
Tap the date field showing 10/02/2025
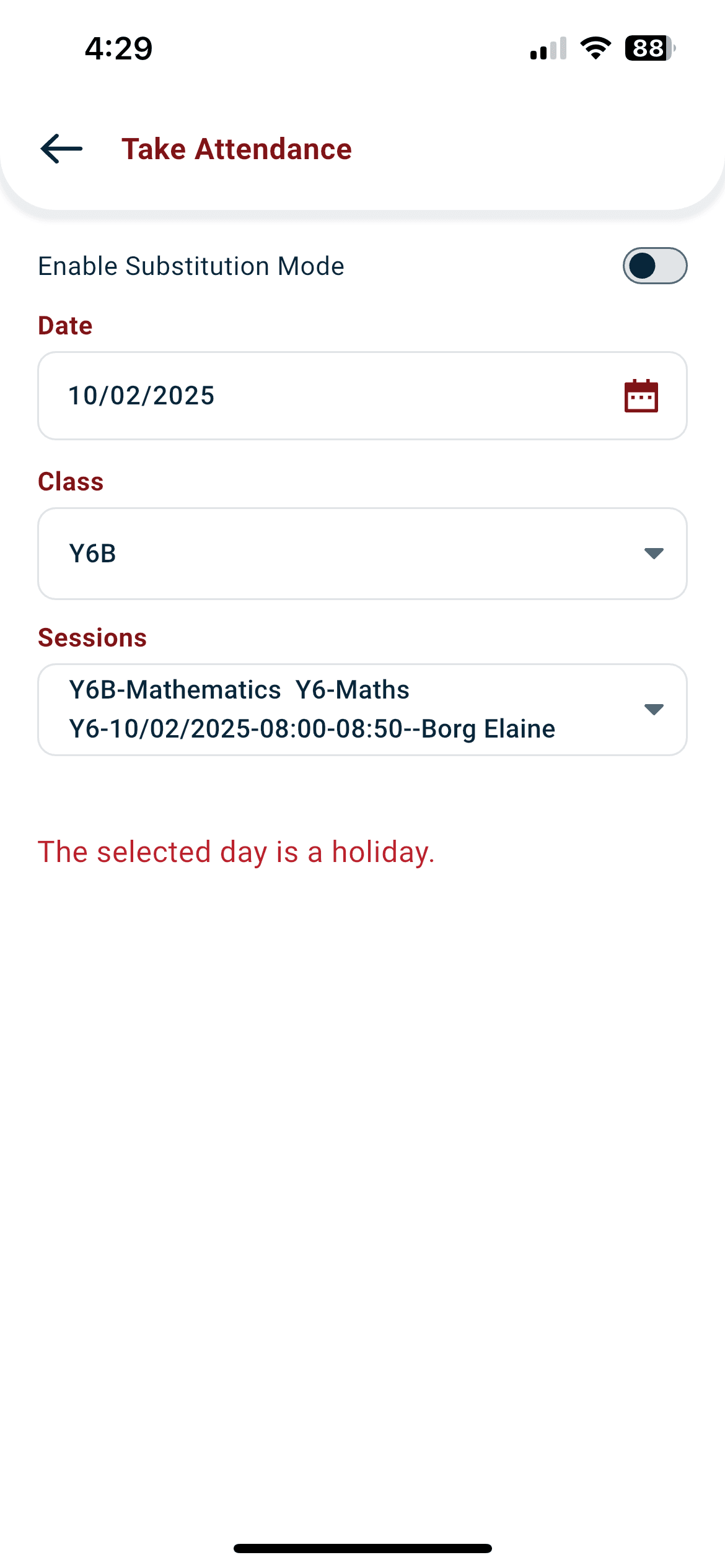pos(362,396)
